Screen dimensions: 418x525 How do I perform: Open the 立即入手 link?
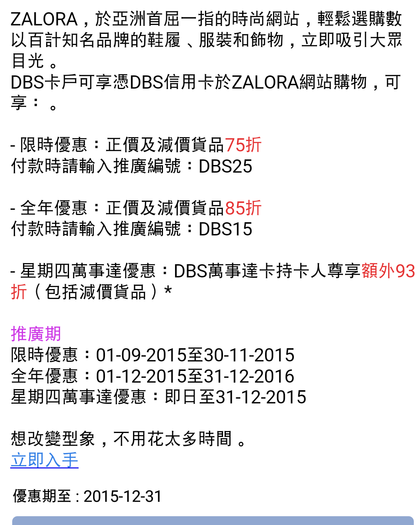point(45,460)
